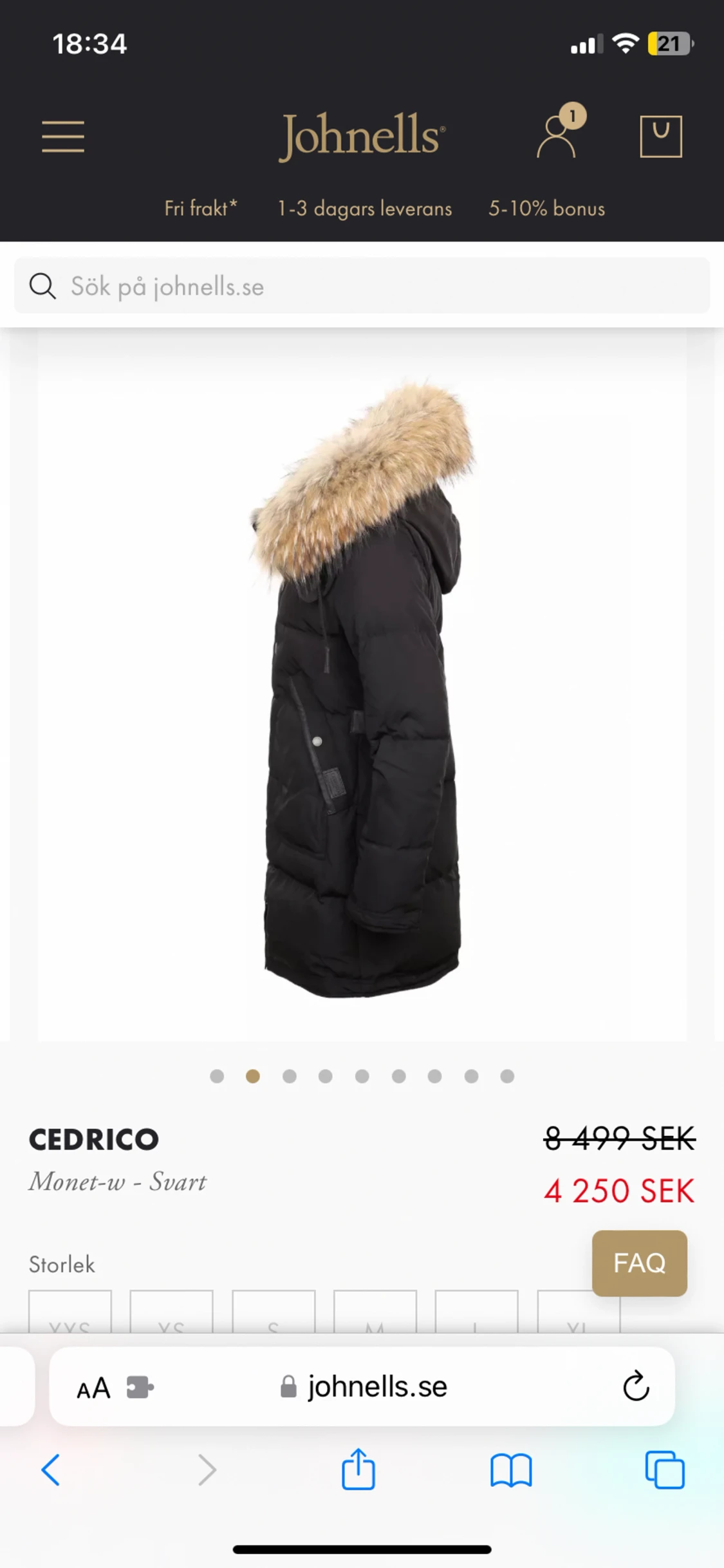Open the hamburger menu
The height and width of the screenshot is (1568, 724).
tap(63, 137)
